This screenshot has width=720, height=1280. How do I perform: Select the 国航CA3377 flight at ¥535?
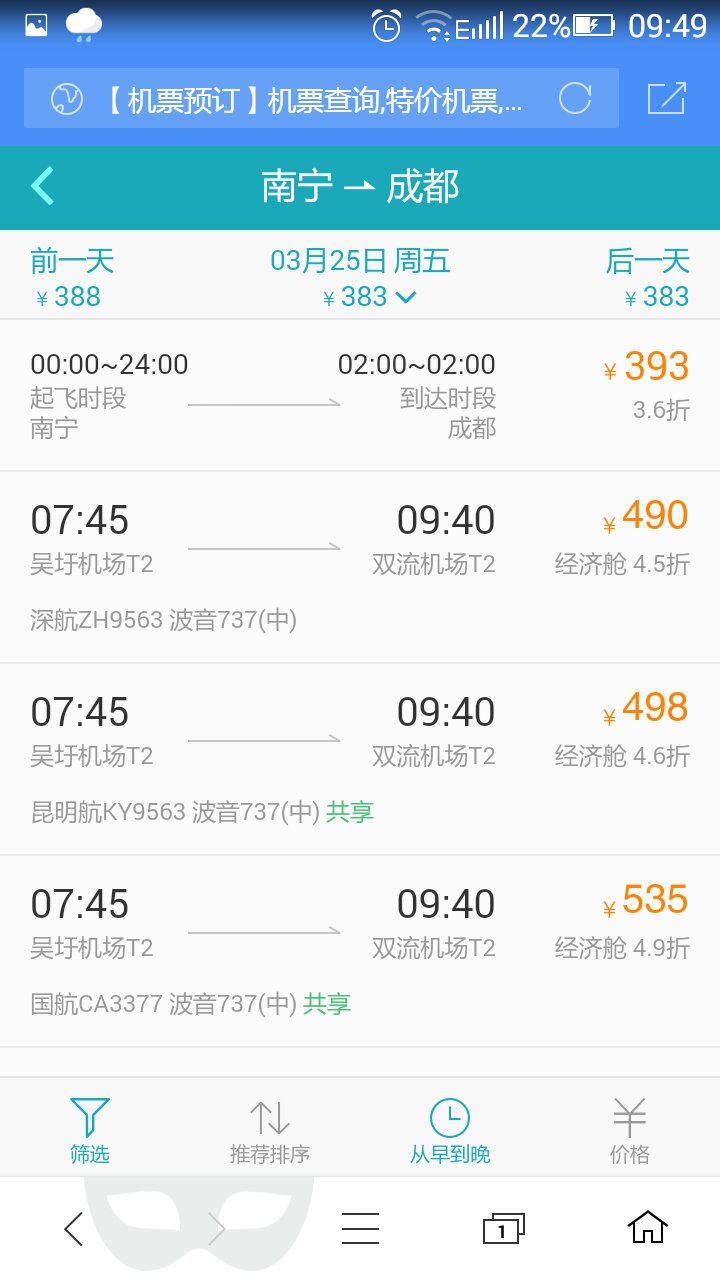click(x=360, y=951)
